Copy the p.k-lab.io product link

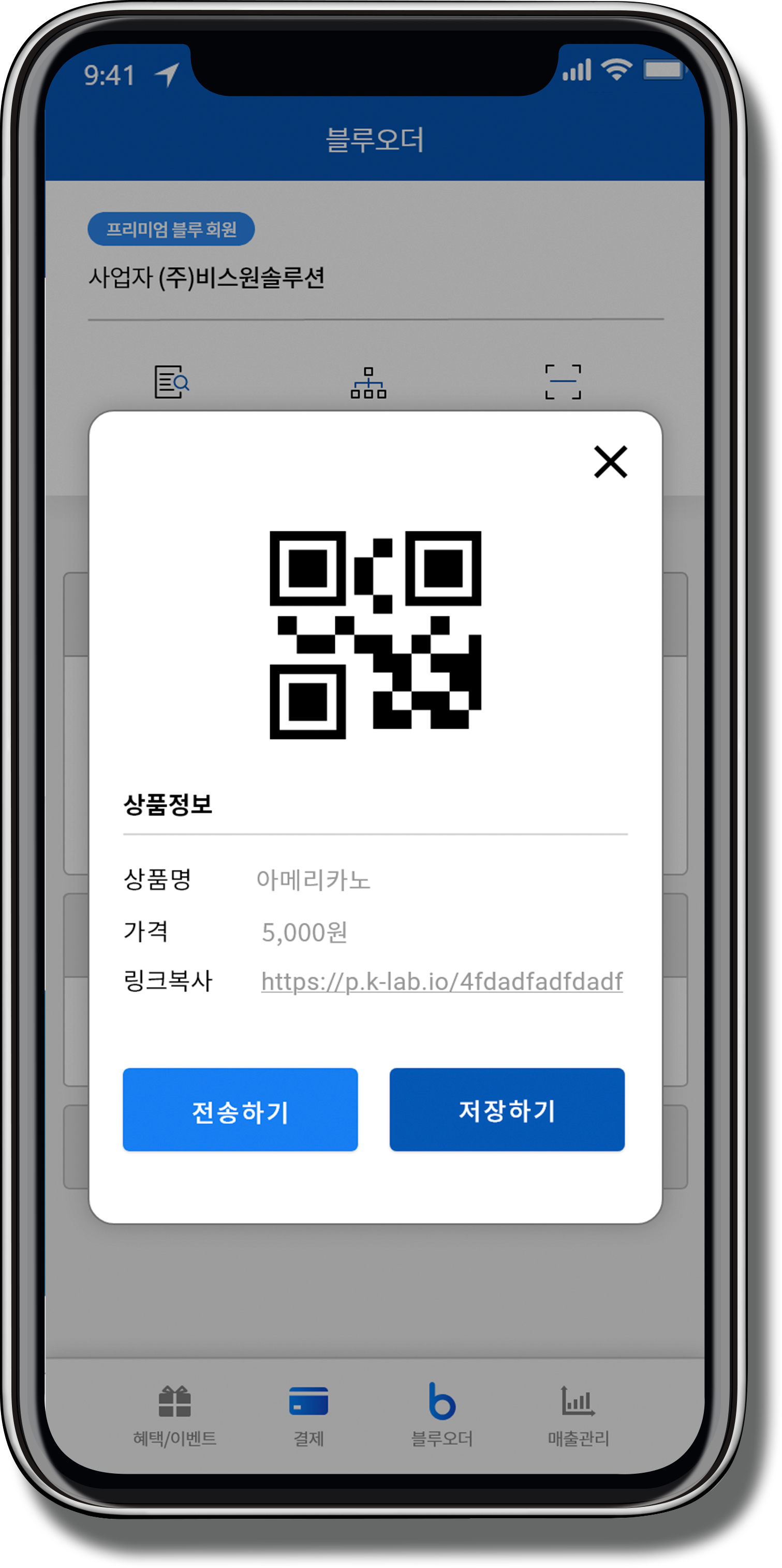(441, 981)
